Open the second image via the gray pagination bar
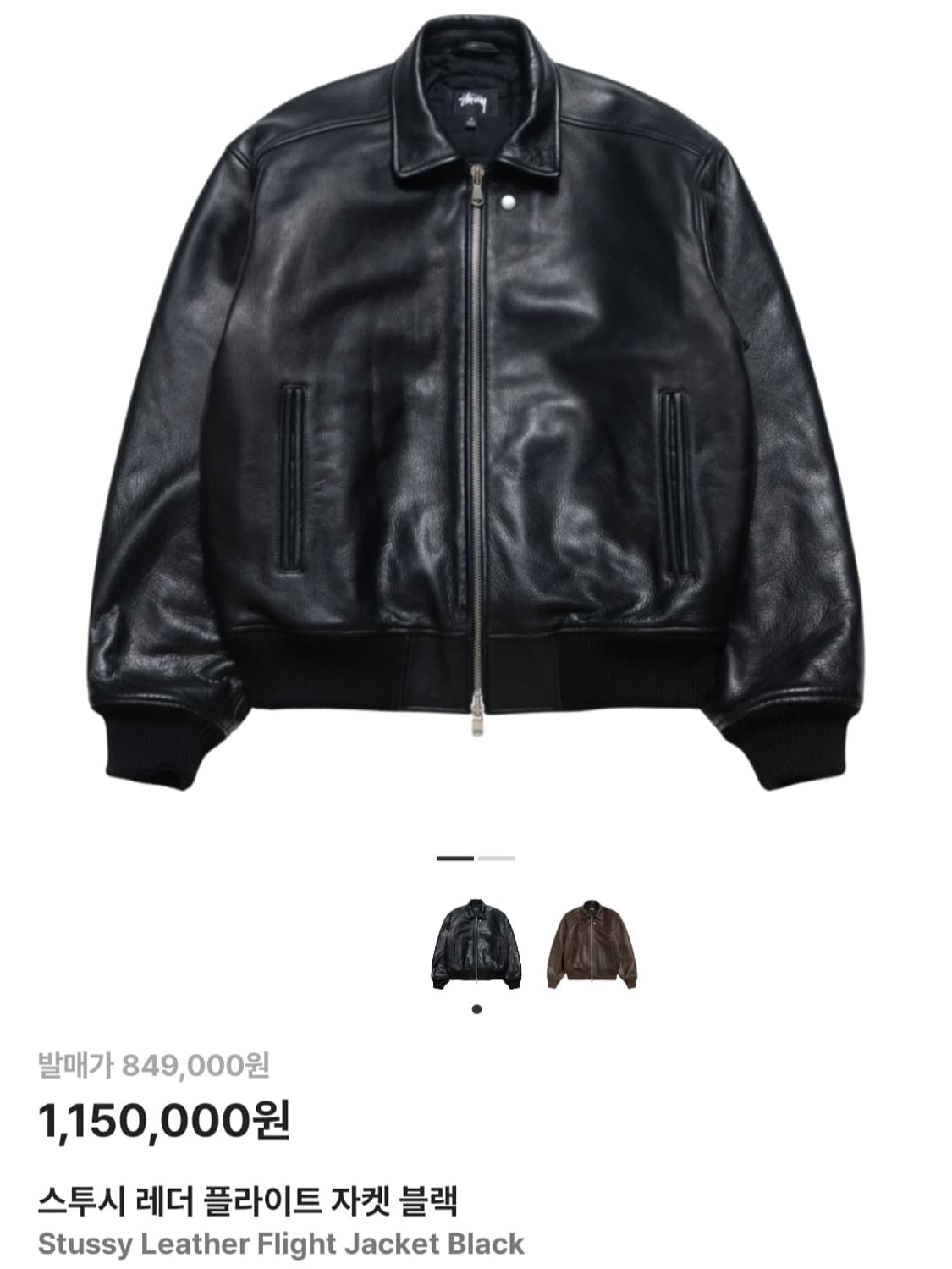 [495, 859]
